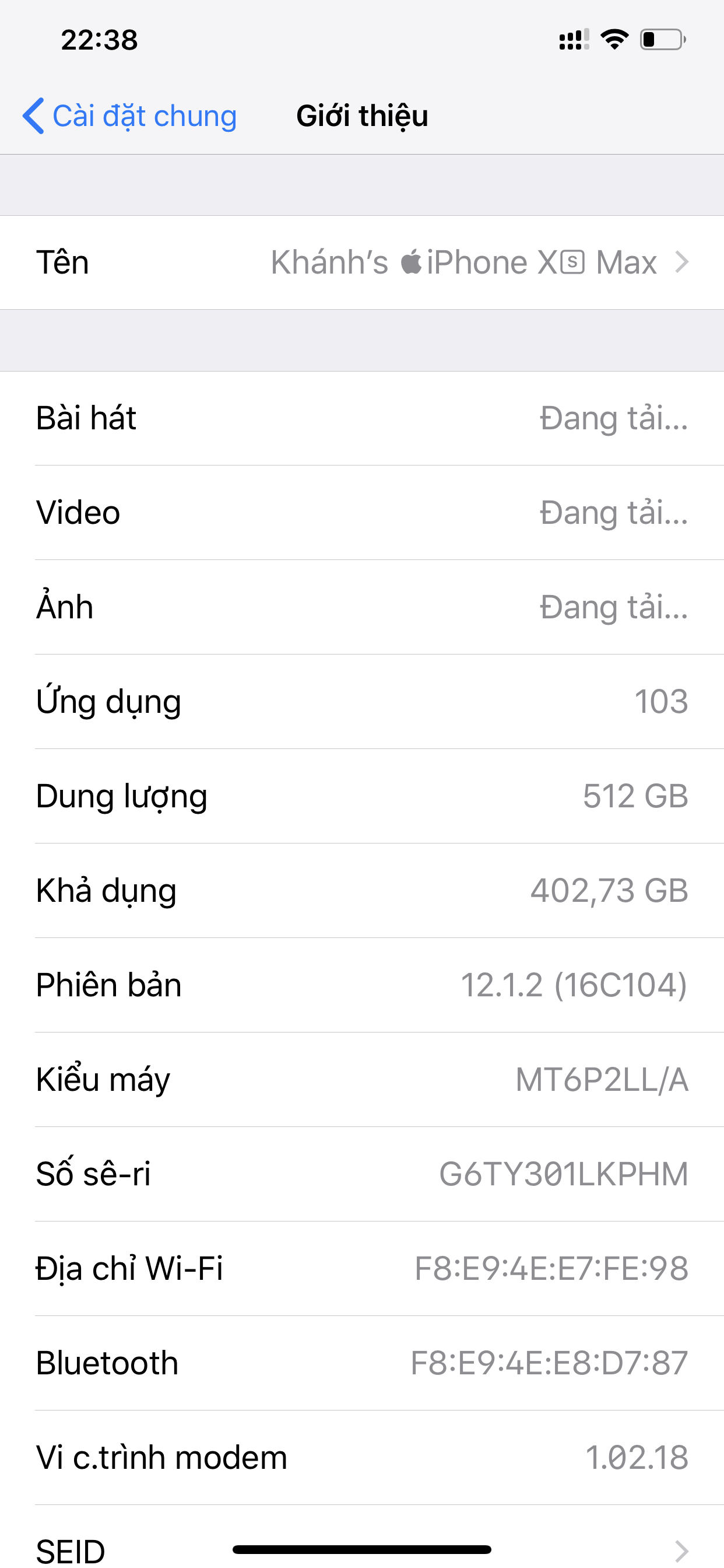The height and width of the screenshot is (1568, 724).
Task: Expand the Số sê-ri serial number row
Action: click(x=362, y=1175)
